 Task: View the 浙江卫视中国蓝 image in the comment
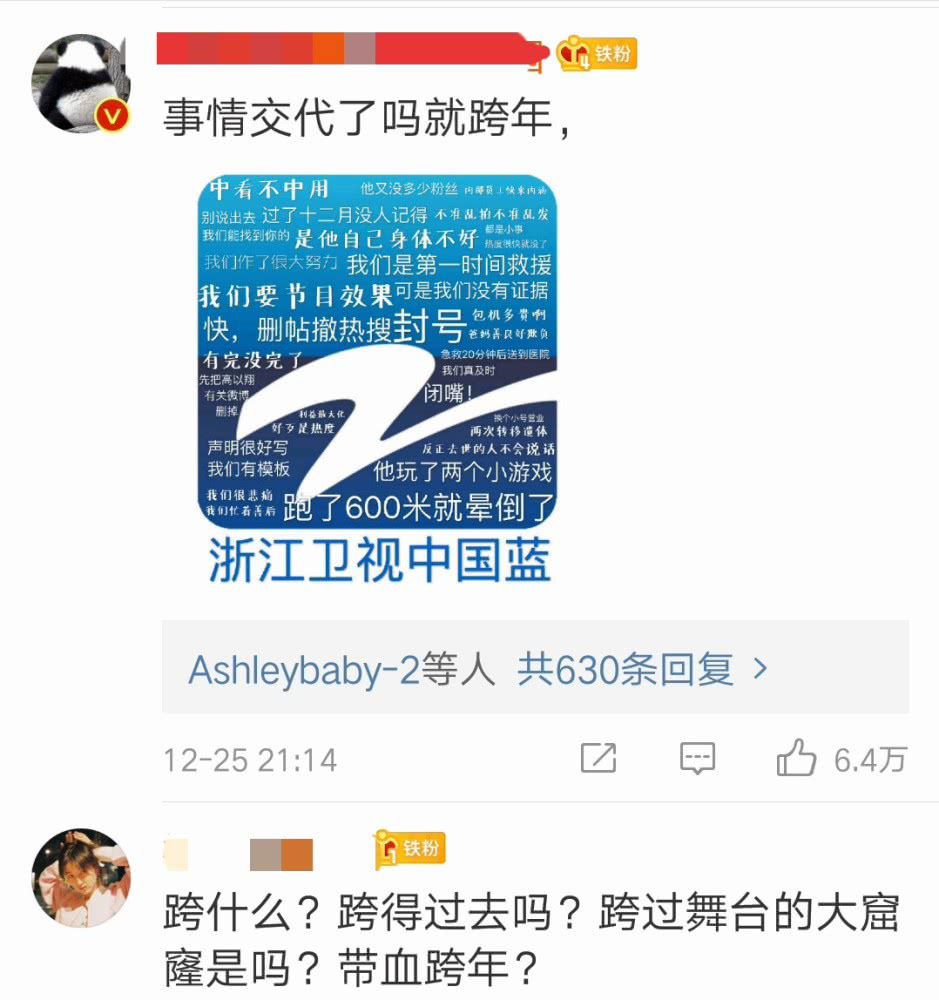click(x=377, y=377)
